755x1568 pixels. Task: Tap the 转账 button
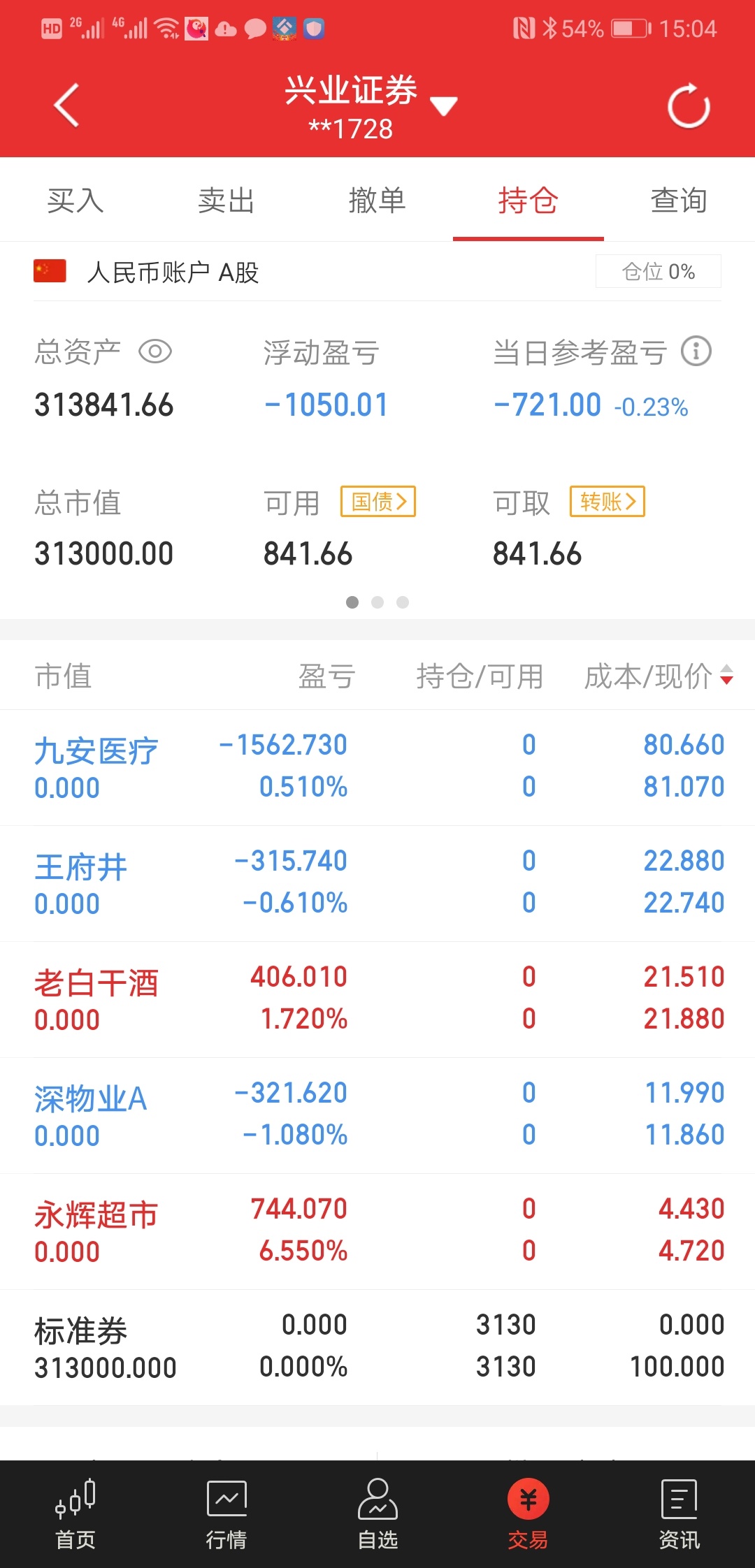pos(607,501)
